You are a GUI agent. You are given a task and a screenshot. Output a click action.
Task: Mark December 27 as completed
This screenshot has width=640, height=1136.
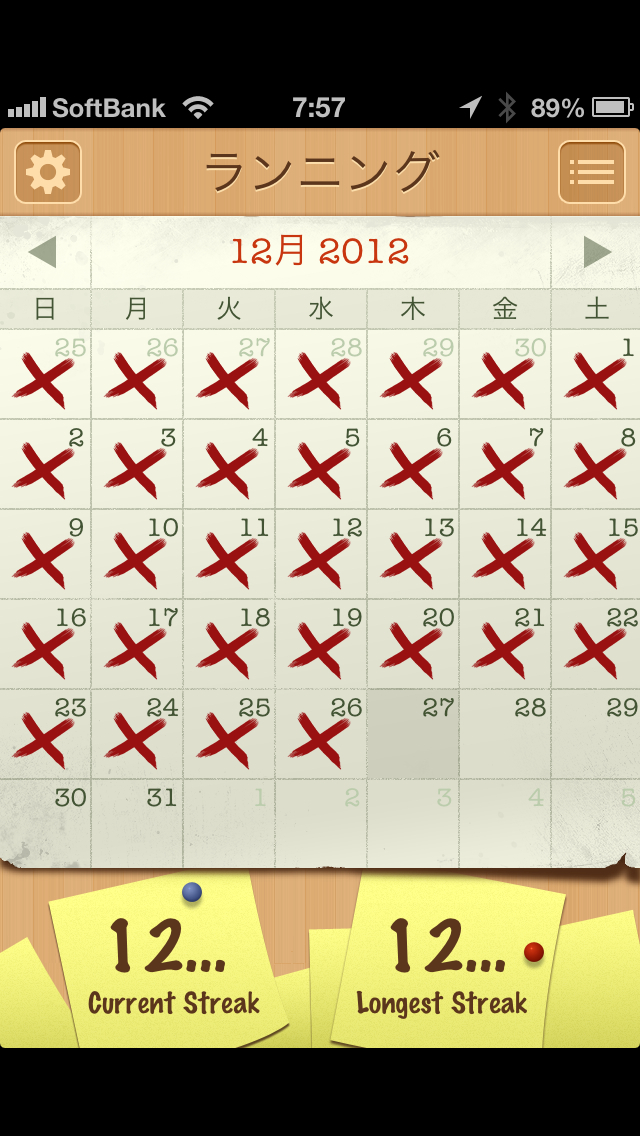pos(413,734)
